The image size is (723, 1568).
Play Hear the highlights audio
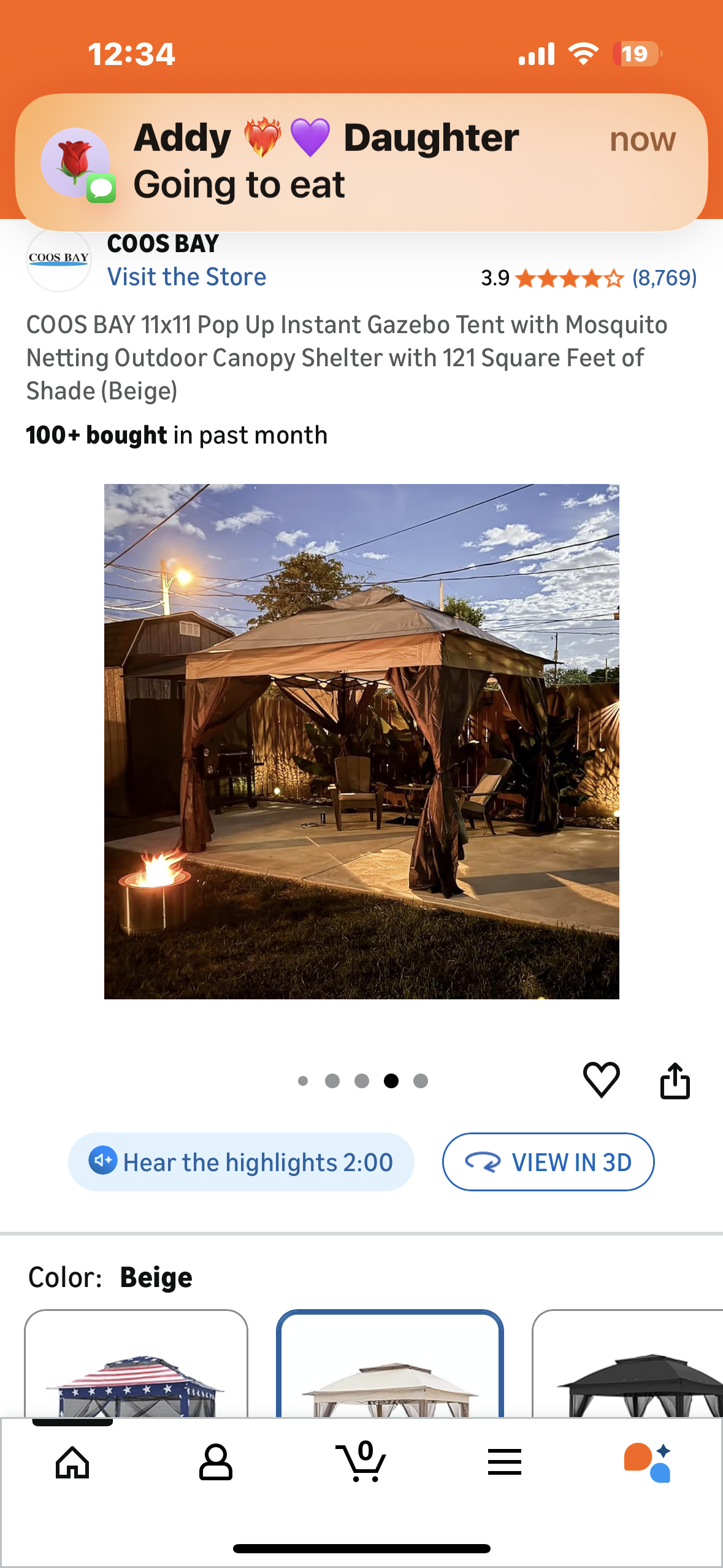(x=241, y=1162)
